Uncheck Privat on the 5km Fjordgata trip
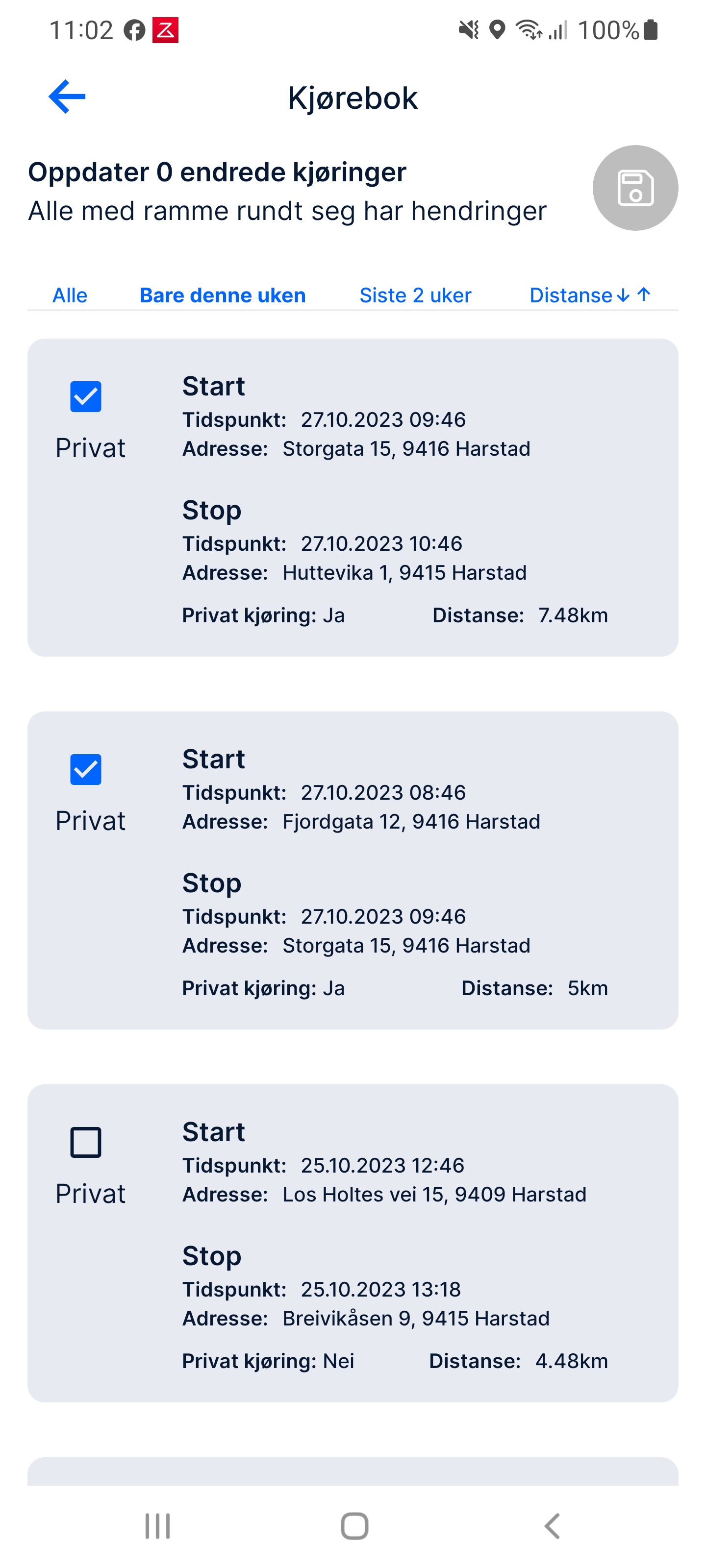Viewport: 706px width, 1568px height. 85,769
